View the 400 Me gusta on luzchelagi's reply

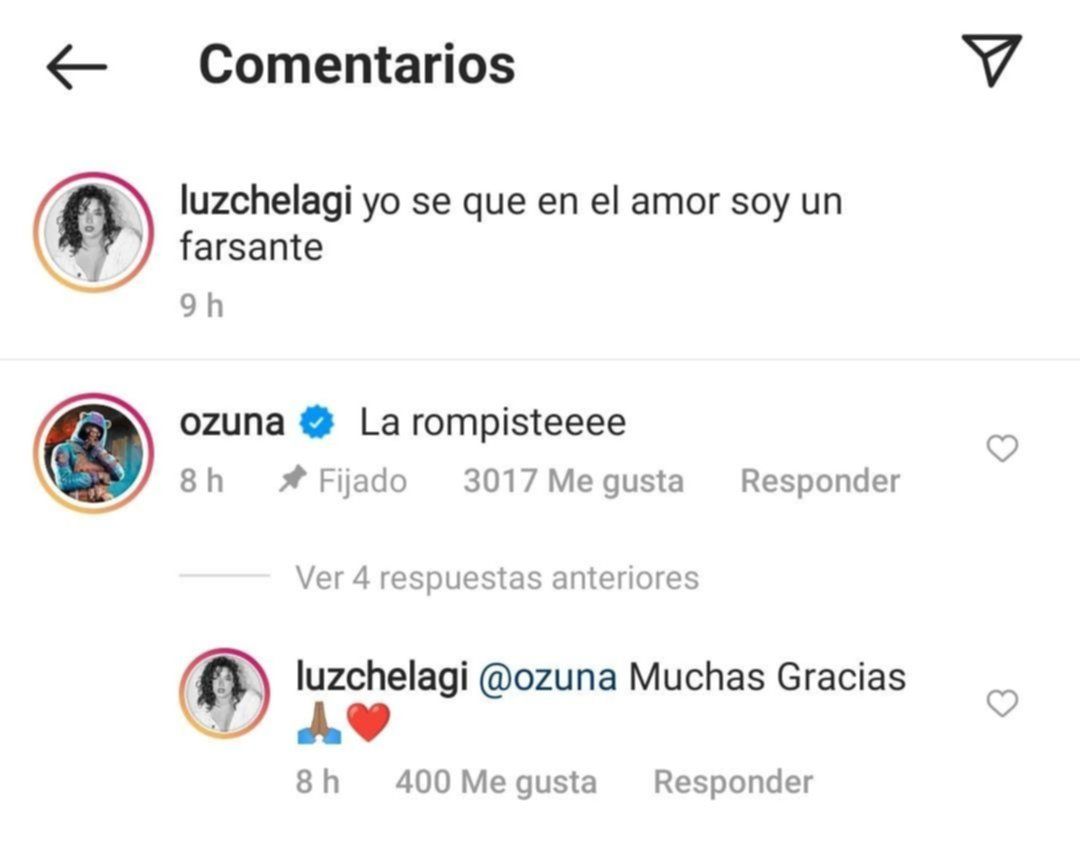pyautogui.click(x=495, y=782)
